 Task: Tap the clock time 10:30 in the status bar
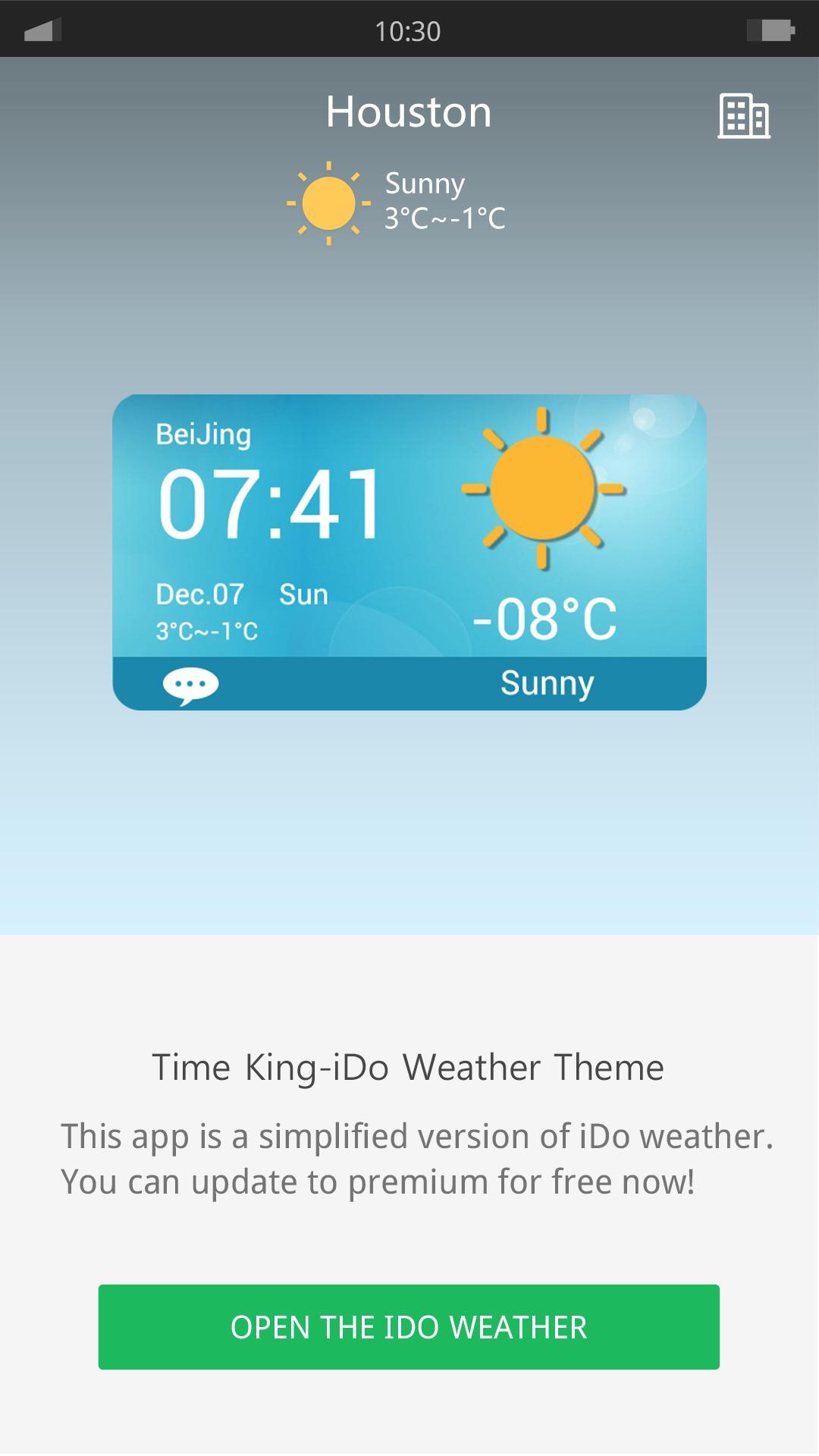[409, 29]
